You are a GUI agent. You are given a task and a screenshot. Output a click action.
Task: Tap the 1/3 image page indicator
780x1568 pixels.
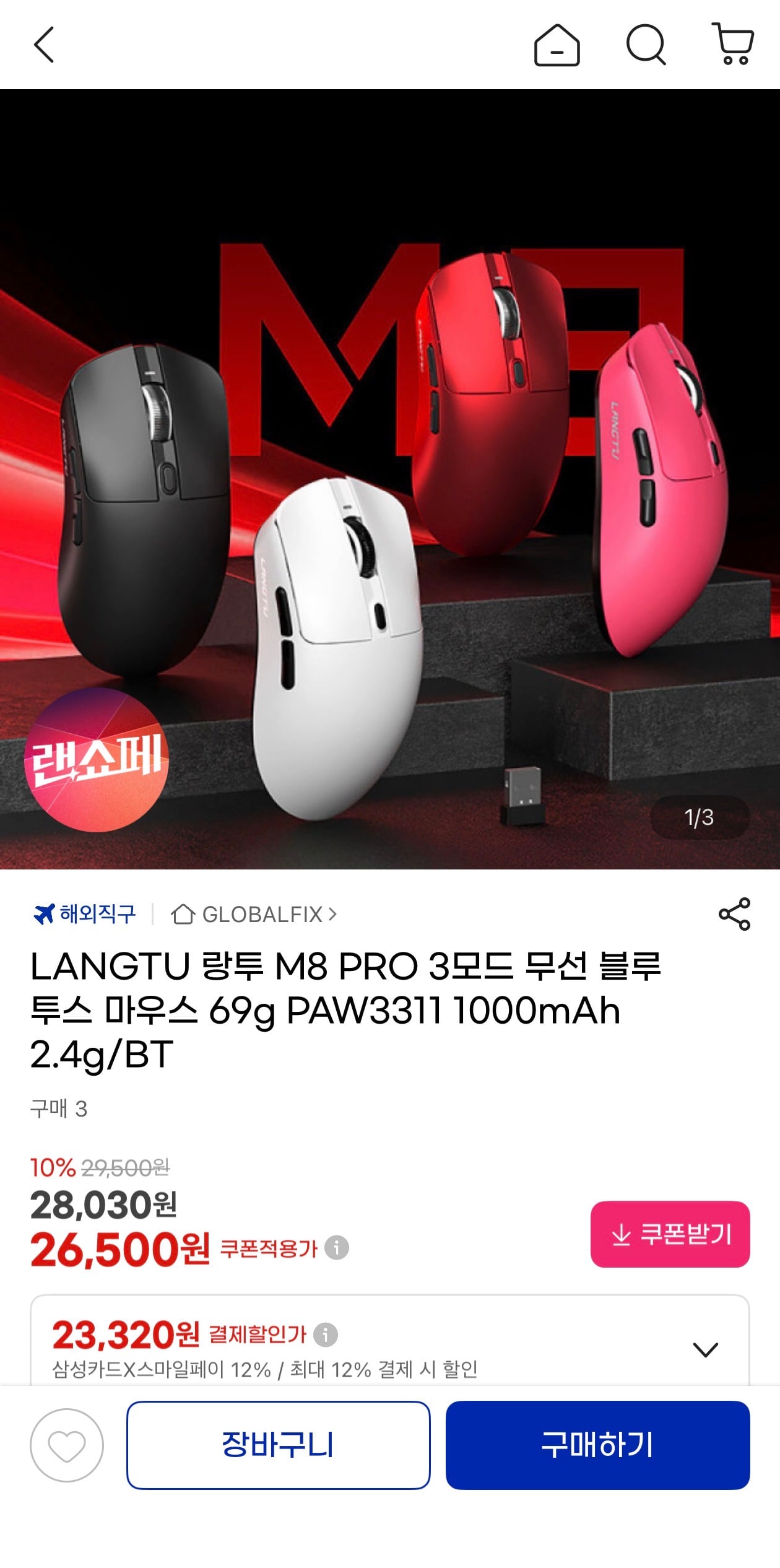[700, 817]
